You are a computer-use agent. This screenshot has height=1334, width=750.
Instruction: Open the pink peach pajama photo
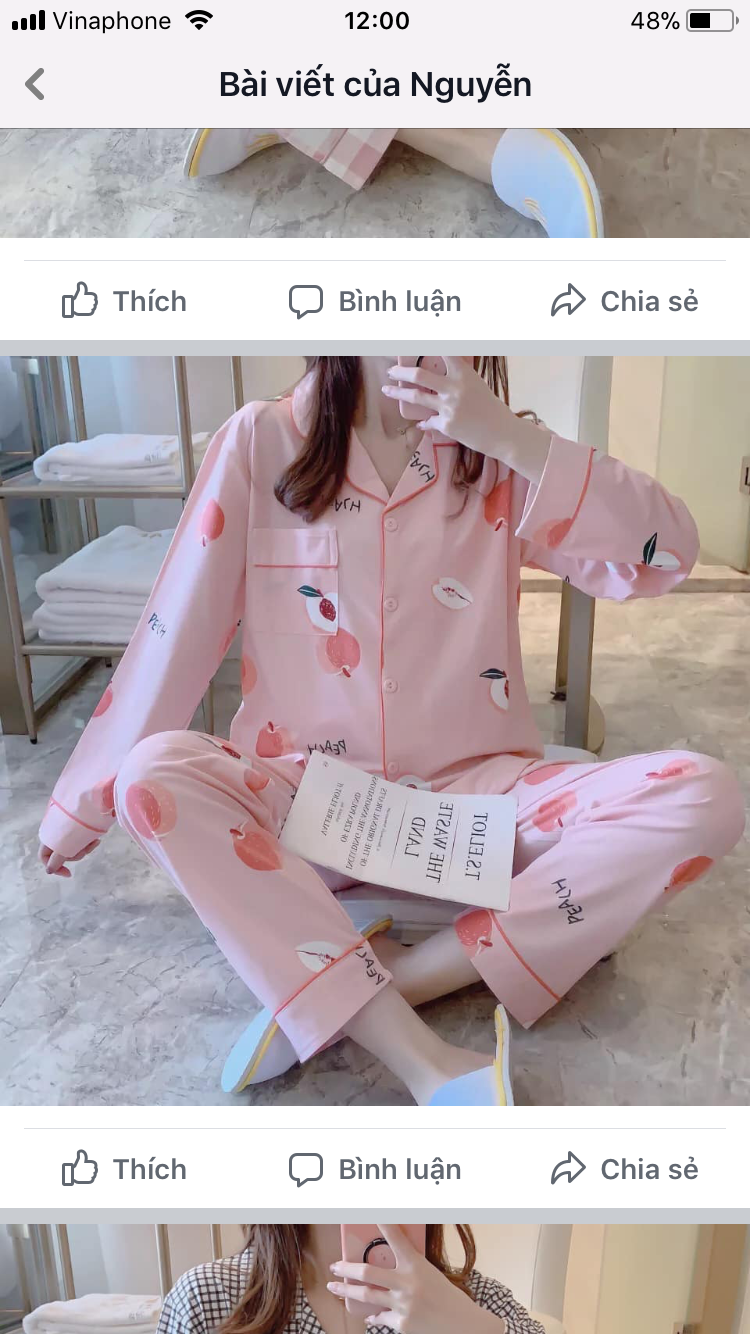[x=375, y=730]
